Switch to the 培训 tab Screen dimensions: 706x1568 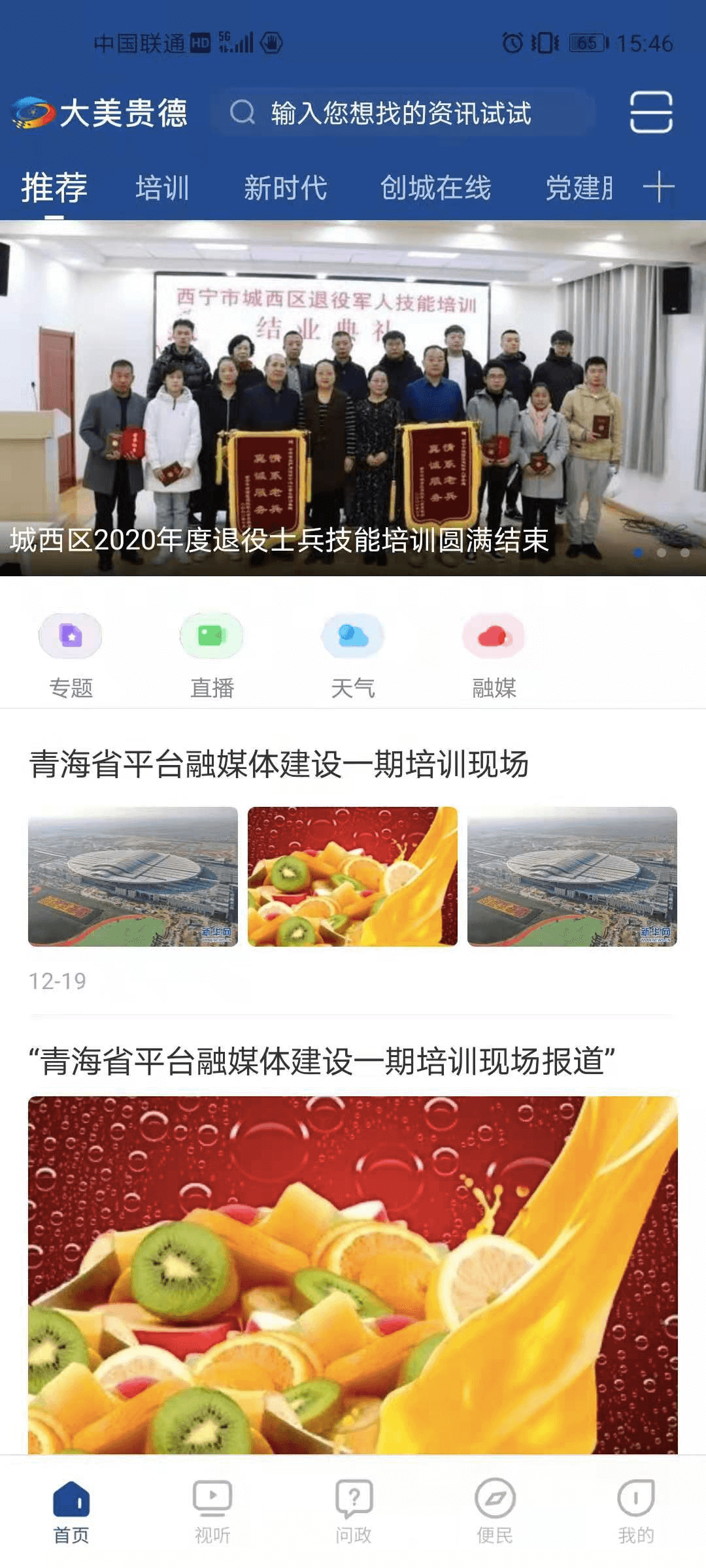pyautogui.click(x=162, y=188)
